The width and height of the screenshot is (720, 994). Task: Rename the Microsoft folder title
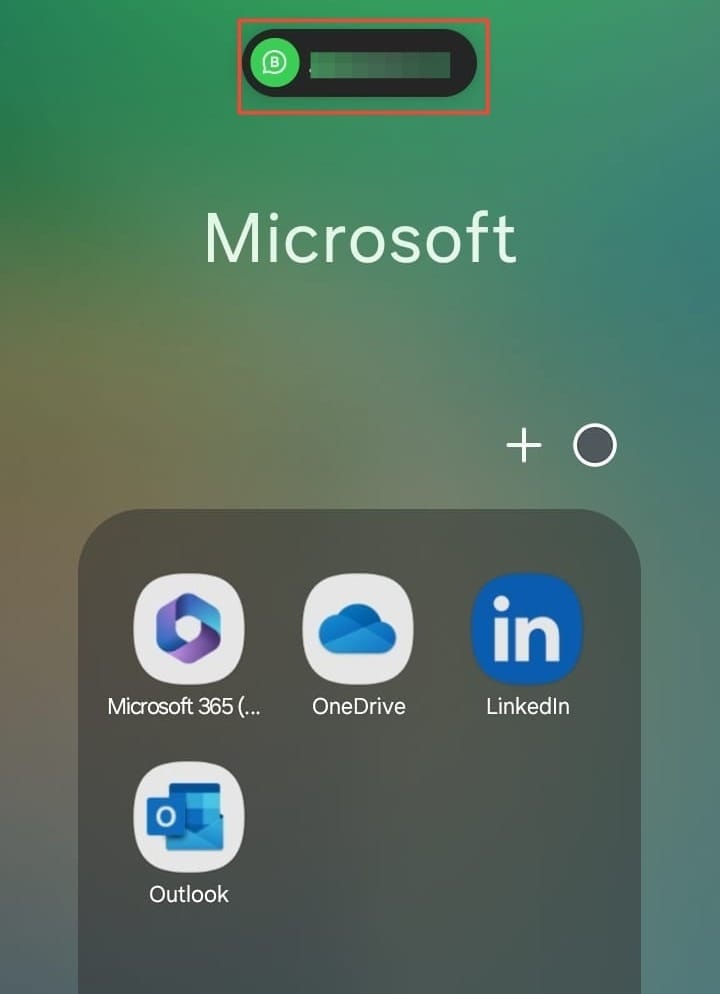click(360, 239)
